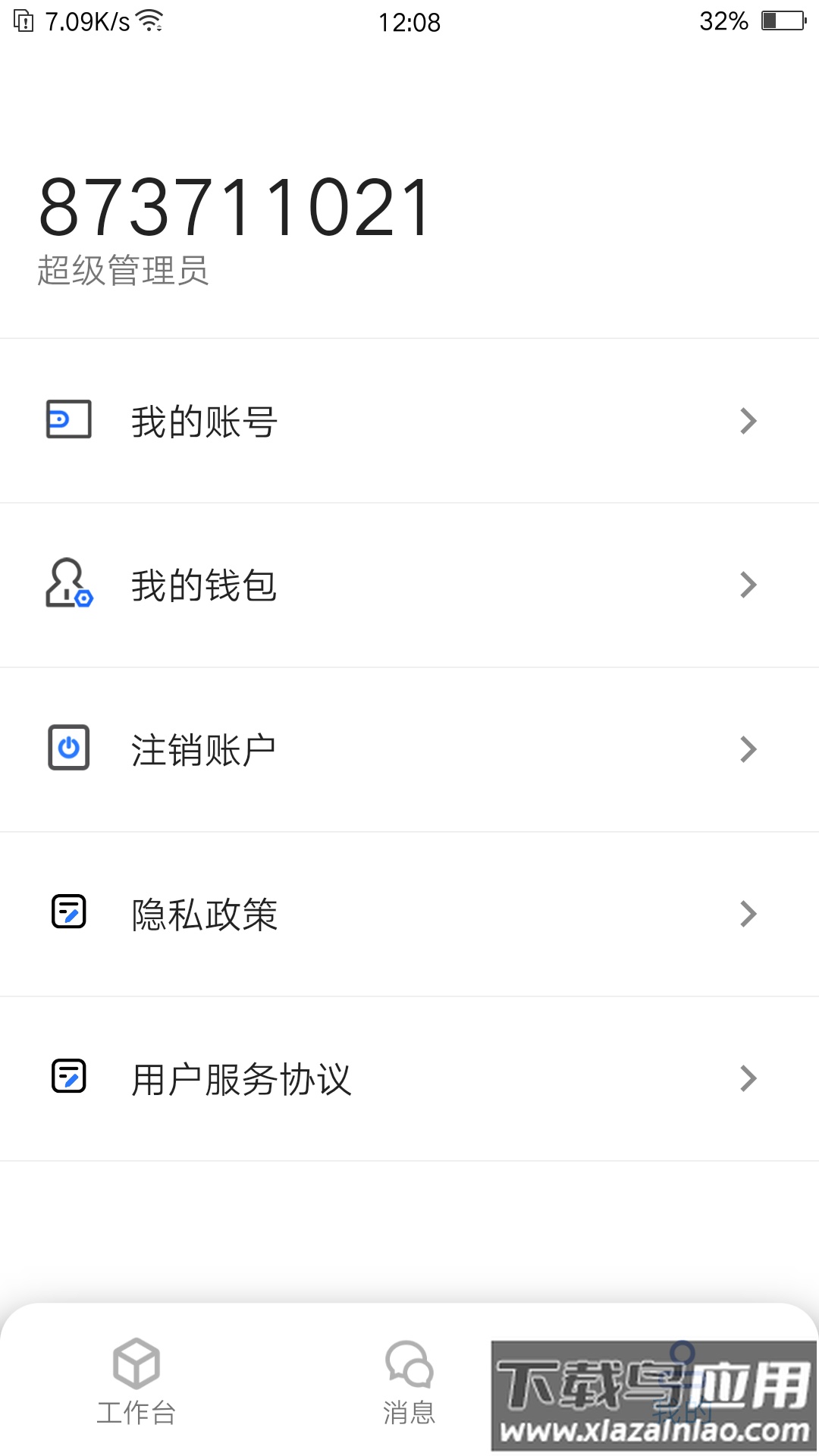Image resolution: width=819 pixels, height=1456 pixels.
Task: Click the 超级管理员 role label
Action: click(x=124, y=271)
